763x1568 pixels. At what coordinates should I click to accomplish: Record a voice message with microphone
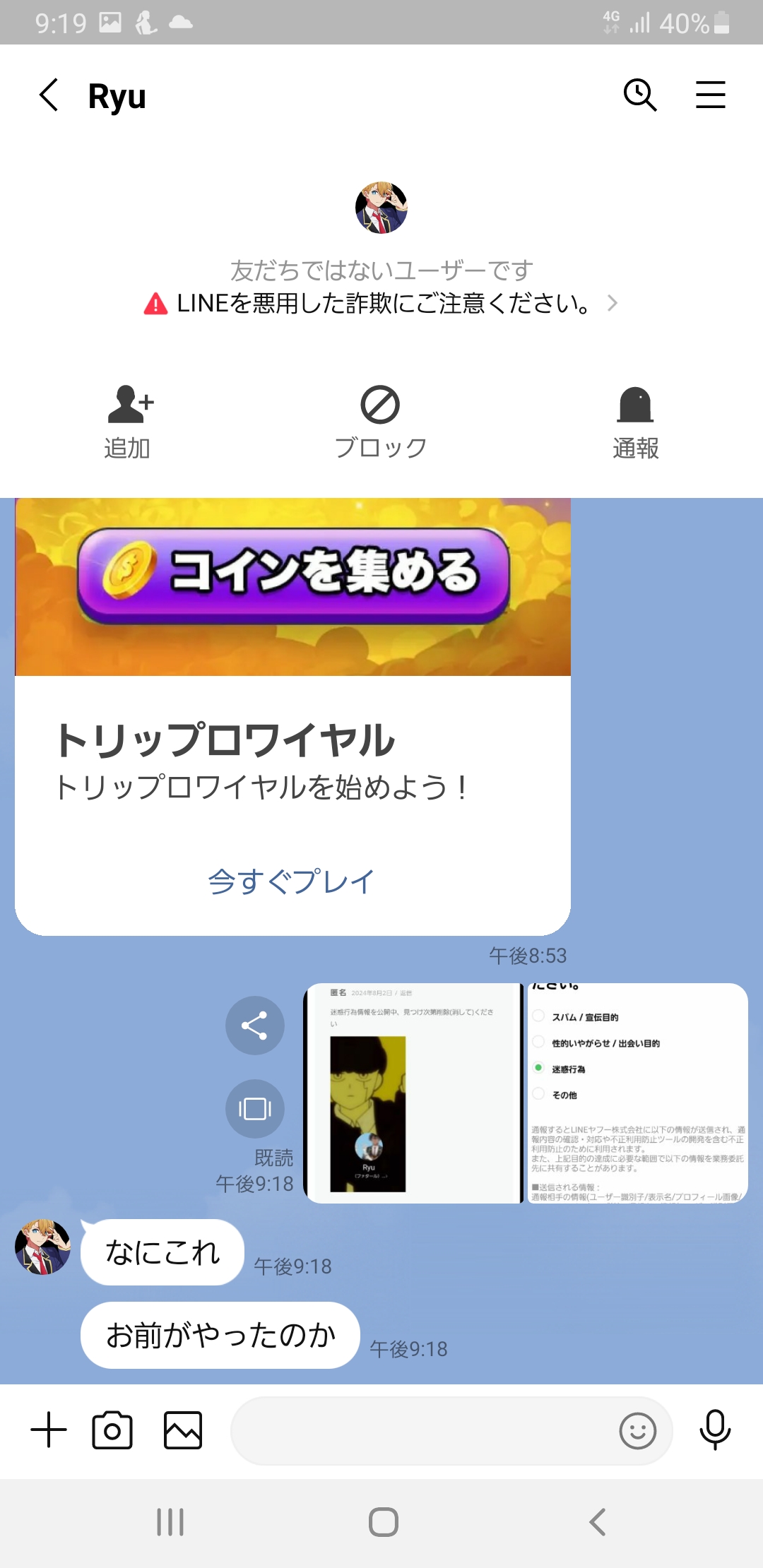point(715,1430)
